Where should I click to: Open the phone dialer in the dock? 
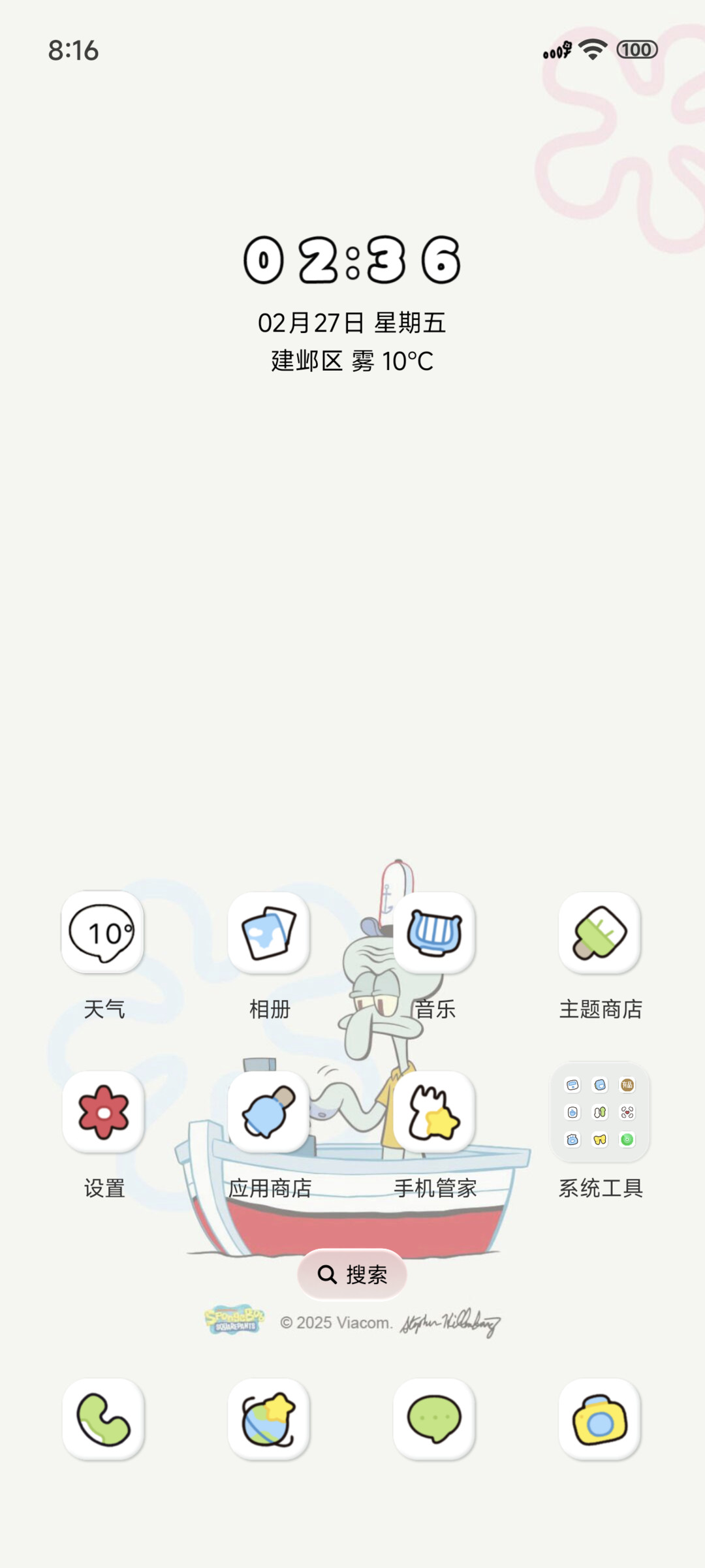(x=103, y=1419)
